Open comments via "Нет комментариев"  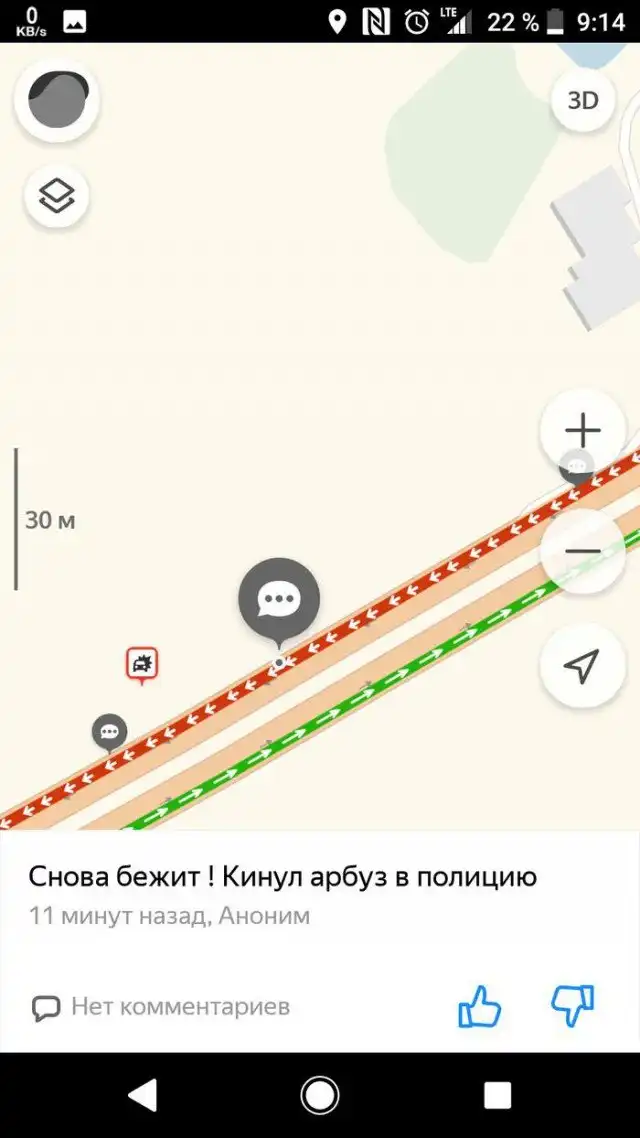coord(161,1007)
